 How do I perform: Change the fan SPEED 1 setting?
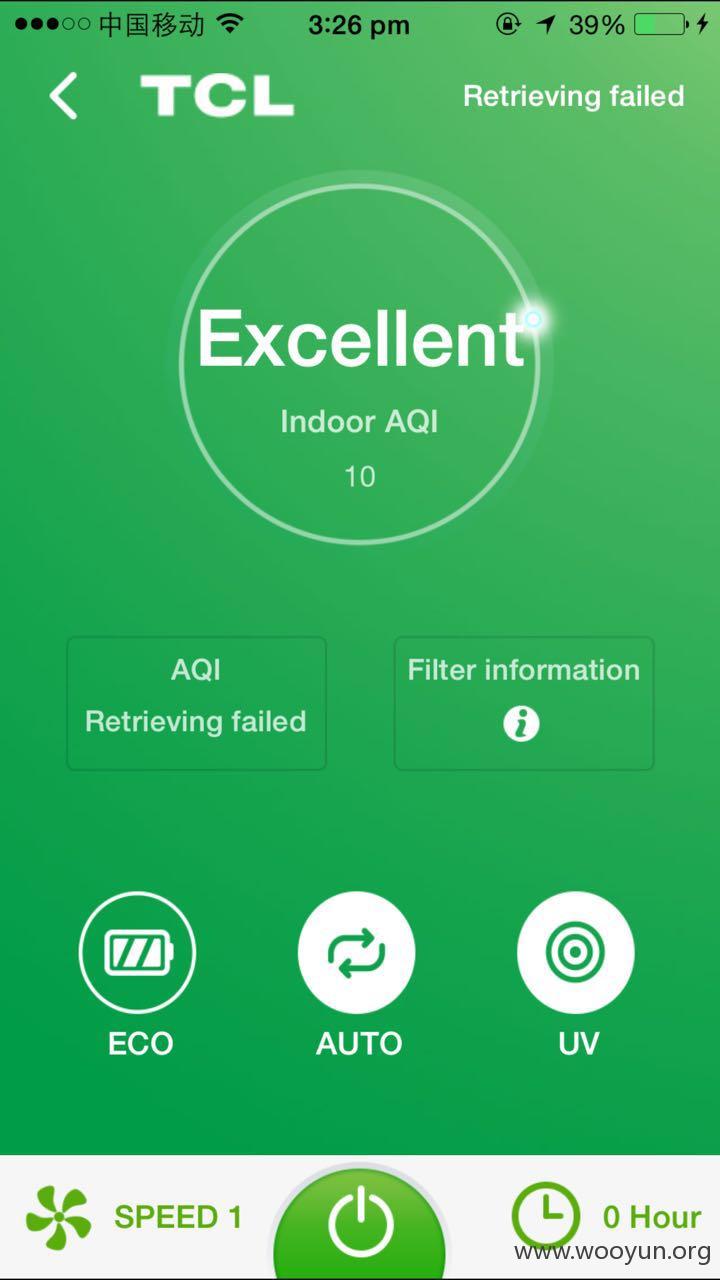pyautogui.click(x=134, y=1217)
